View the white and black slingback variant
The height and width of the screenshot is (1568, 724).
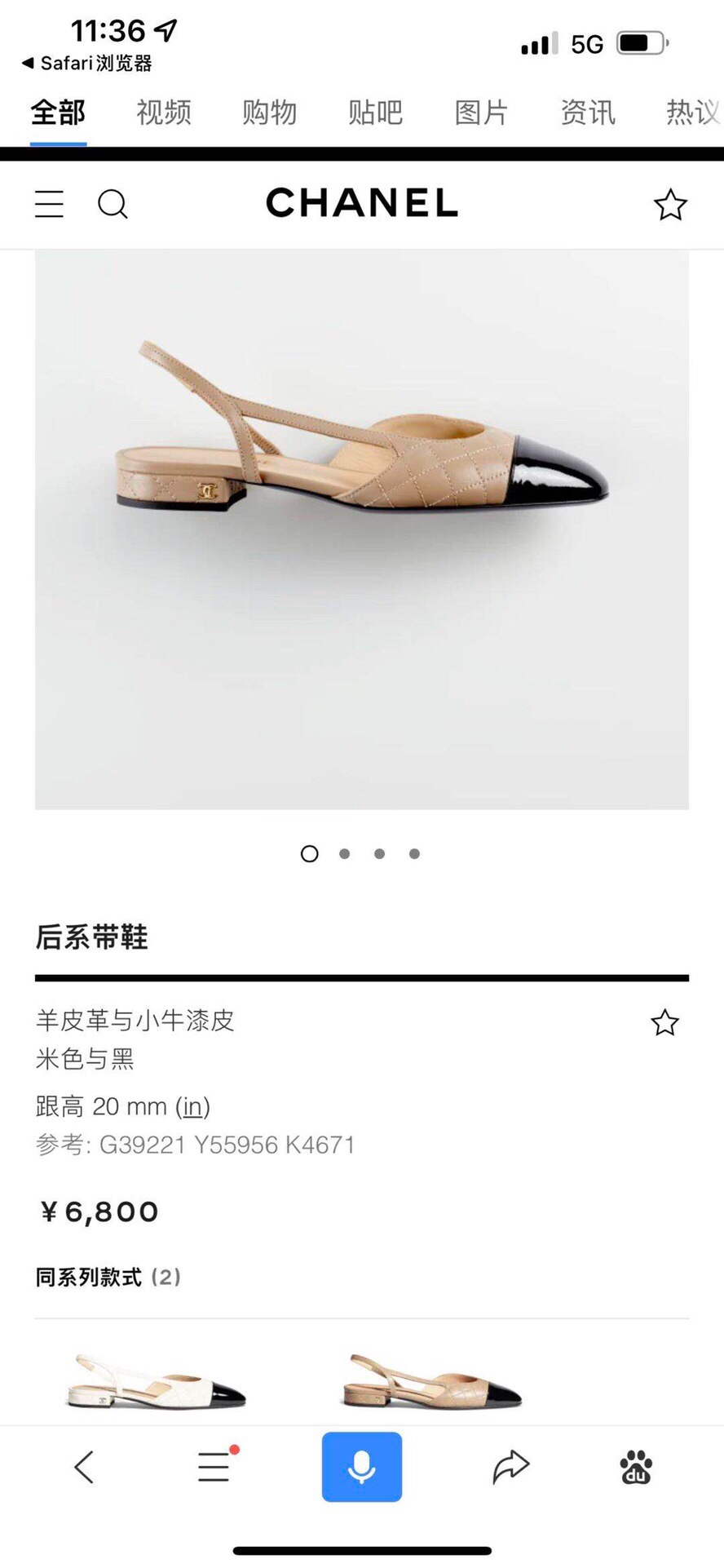[x=156, y=1382]
